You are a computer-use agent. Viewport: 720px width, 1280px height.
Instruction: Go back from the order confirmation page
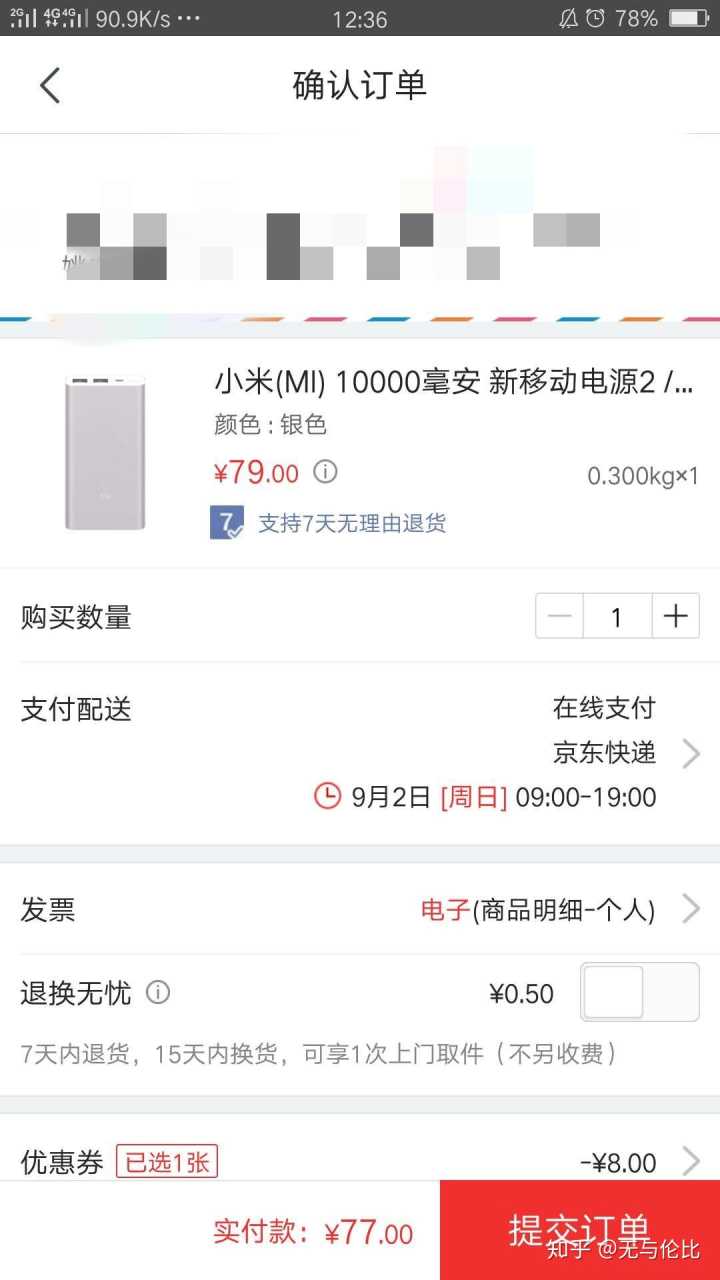50,86
